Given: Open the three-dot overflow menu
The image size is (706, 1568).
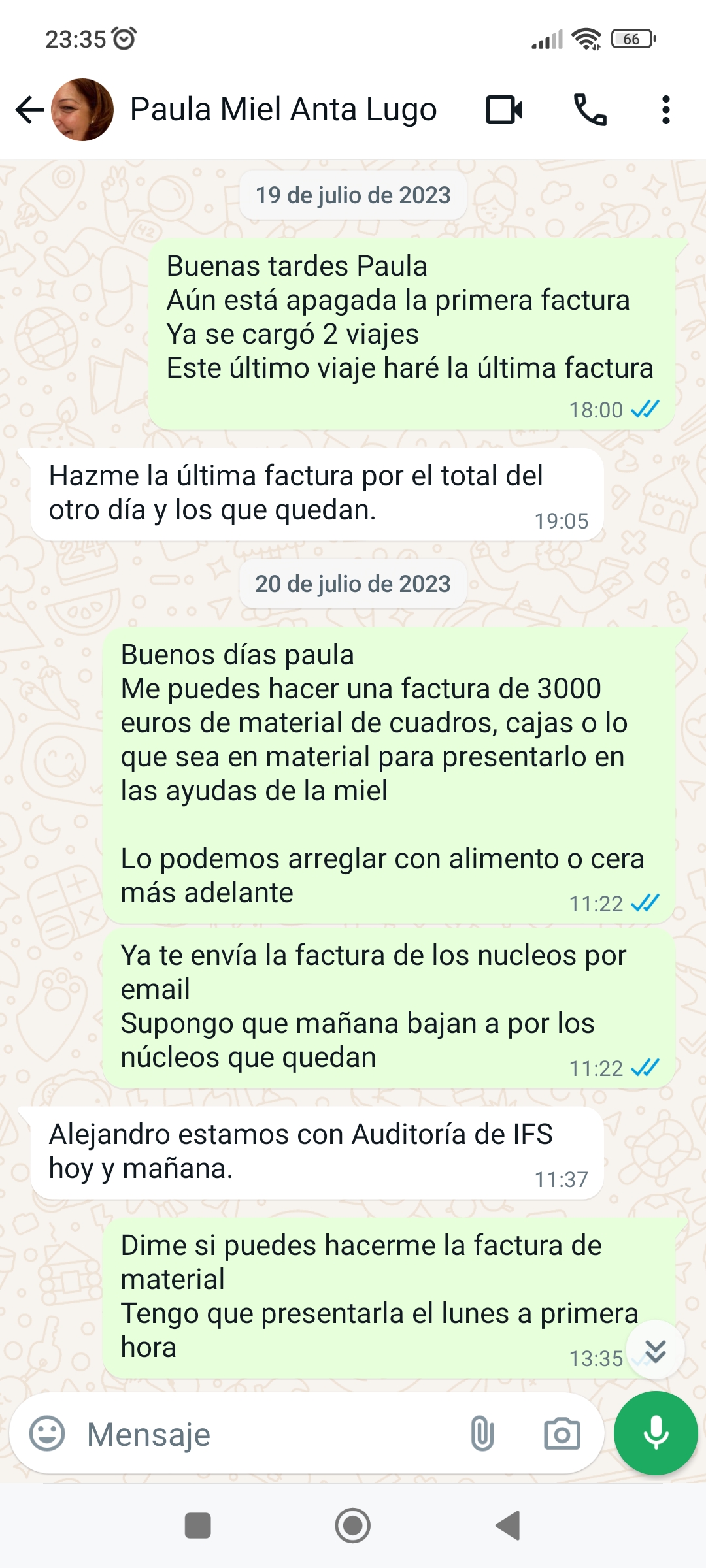Looking at the screenshot, I should click(x=665, y=110).
